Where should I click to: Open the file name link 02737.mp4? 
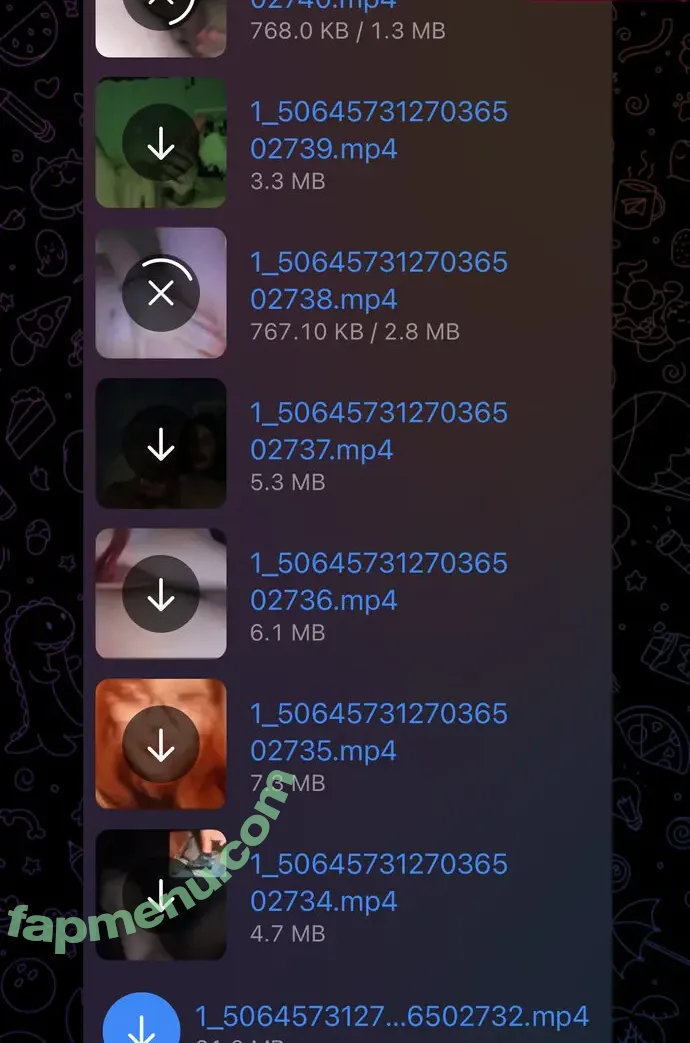point(378,431)
